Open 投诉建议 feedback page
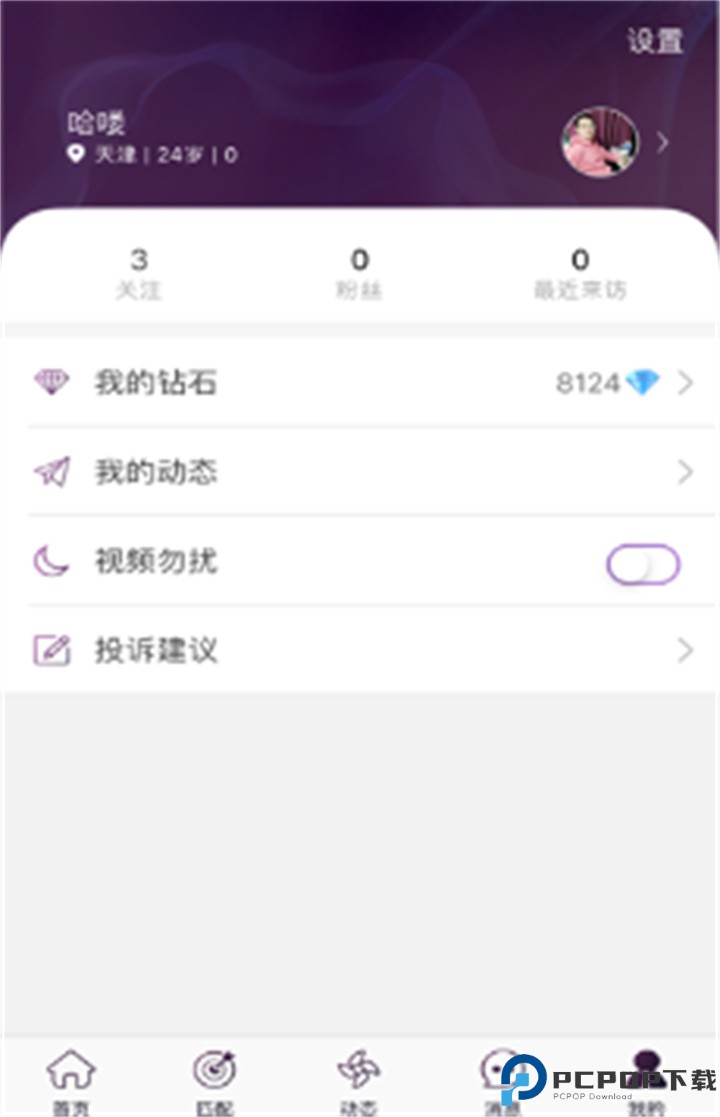 point(360,651)
